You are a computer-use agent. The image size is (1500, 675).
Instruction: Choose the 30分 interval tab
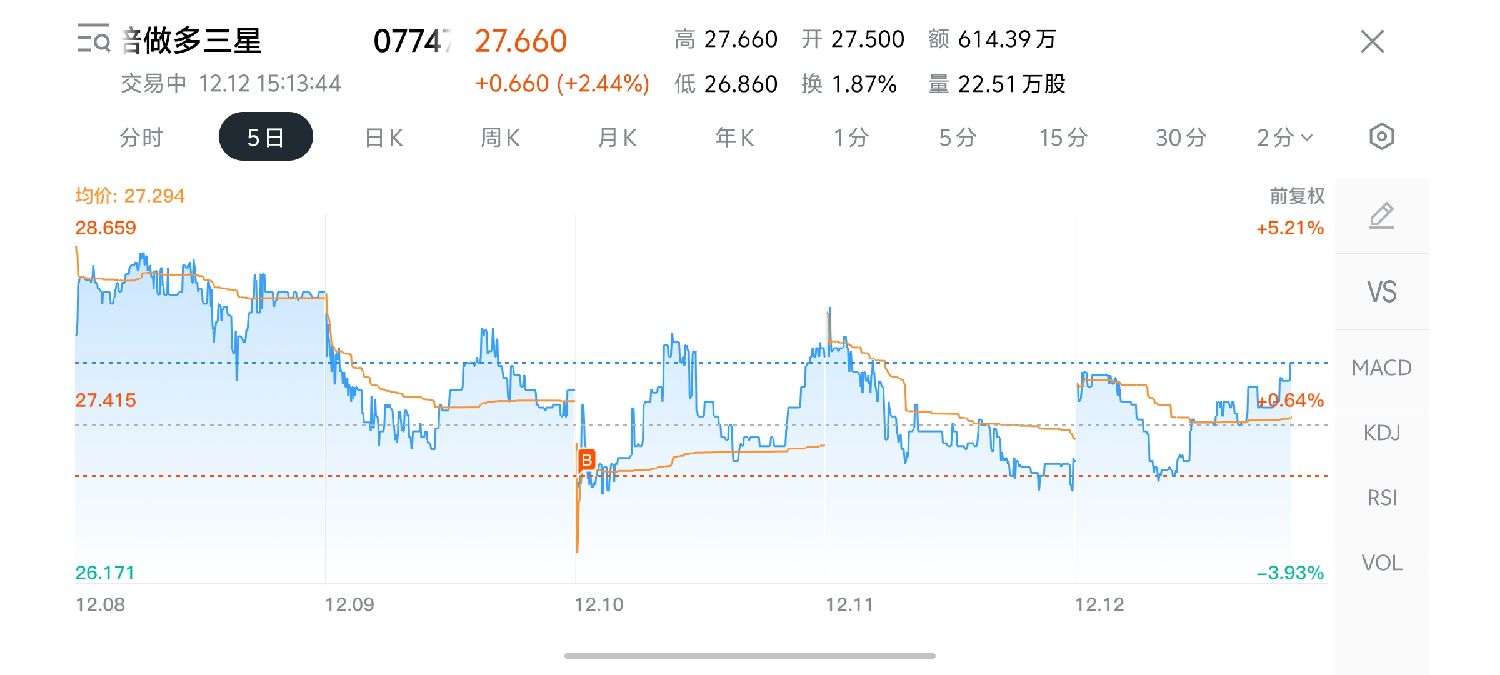[x=1181, y=137]
